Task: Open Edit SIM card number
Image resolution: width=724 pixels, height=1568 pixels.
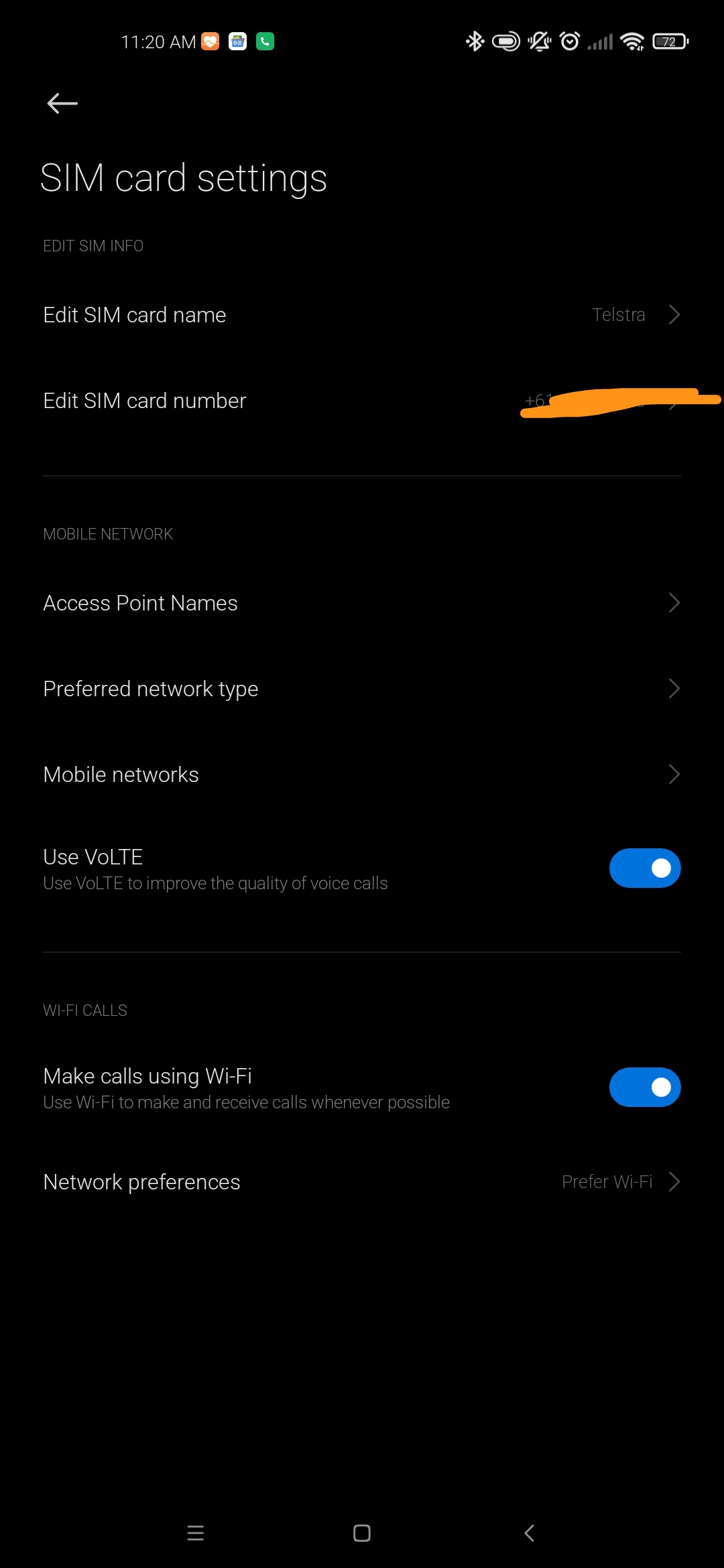Action: coord(362,401)
